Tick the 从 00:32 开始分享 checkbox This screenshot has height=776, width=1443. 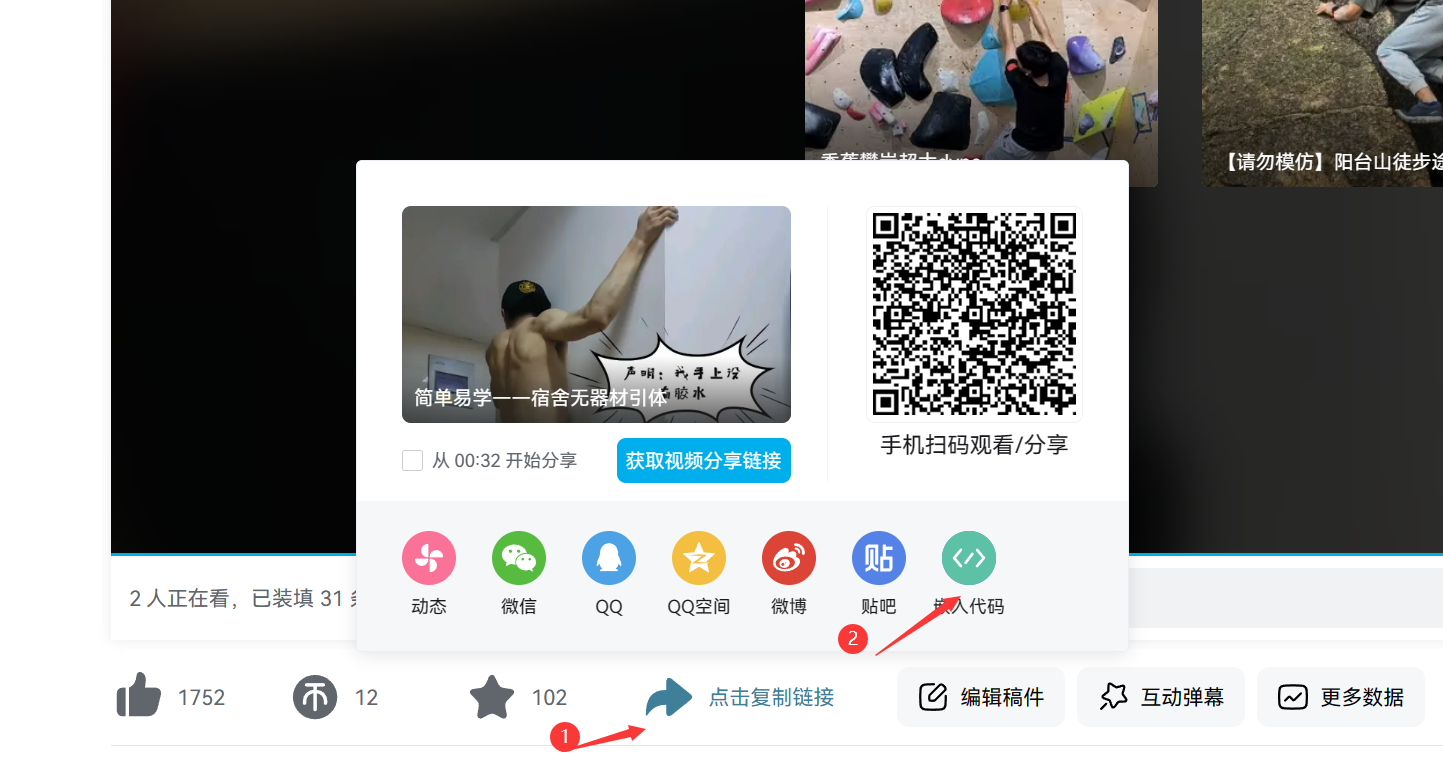pyautogui.click(x=412, y=461)
